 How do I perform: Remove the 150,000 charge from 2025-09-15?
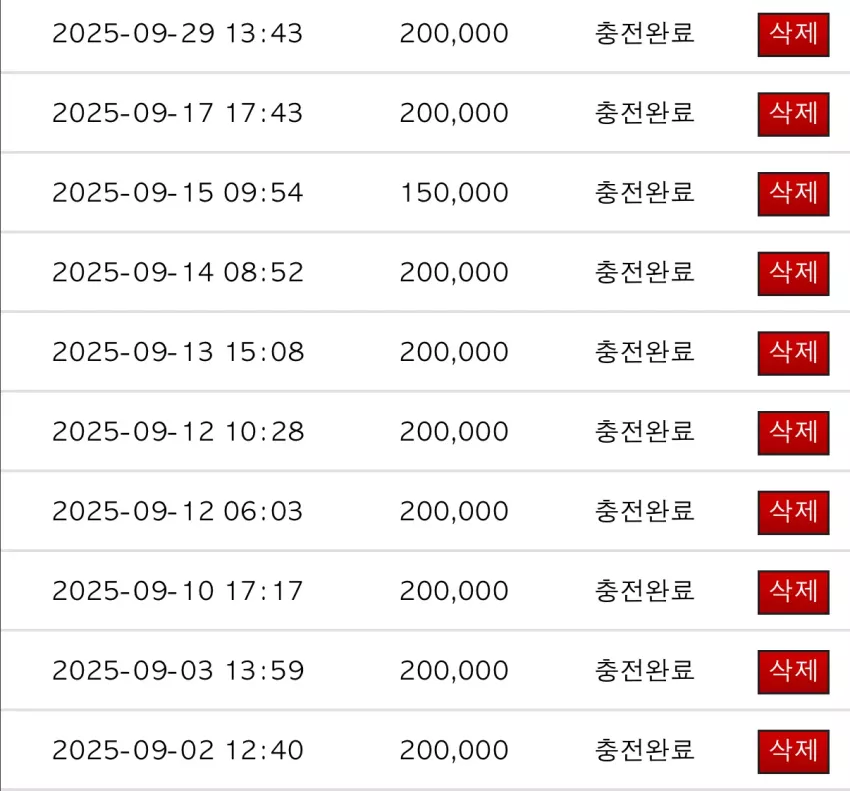(x=793, y=194)
